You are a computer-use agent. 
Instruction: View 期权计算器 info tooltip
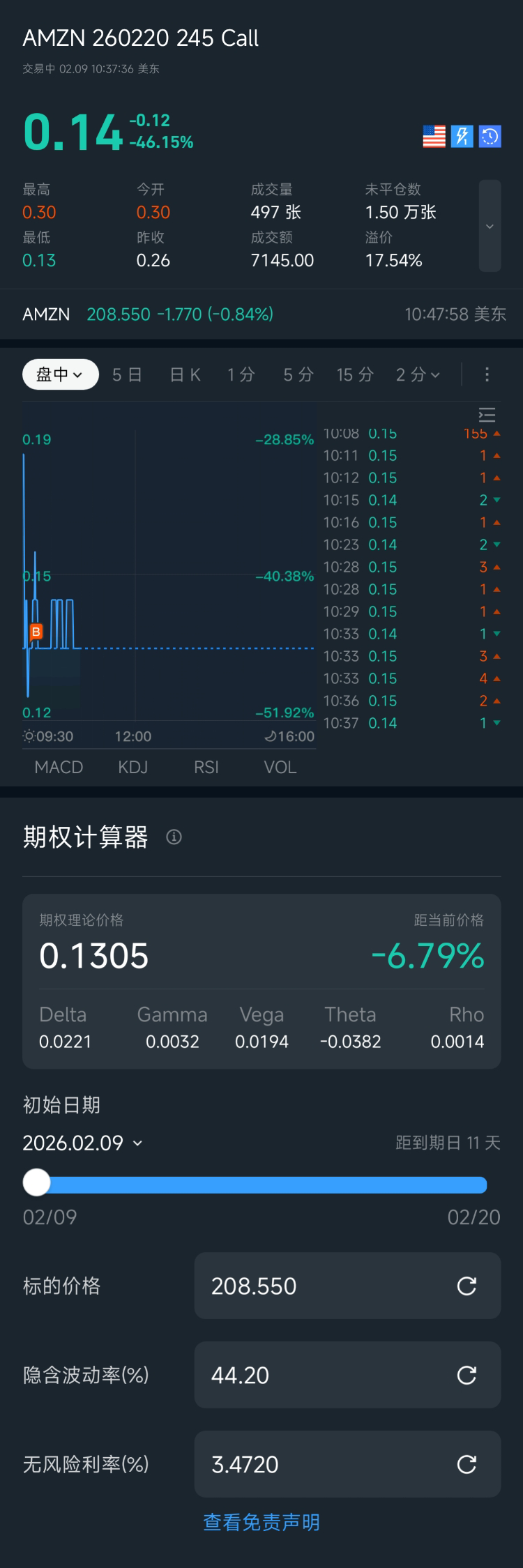click(x=174, y=837)
